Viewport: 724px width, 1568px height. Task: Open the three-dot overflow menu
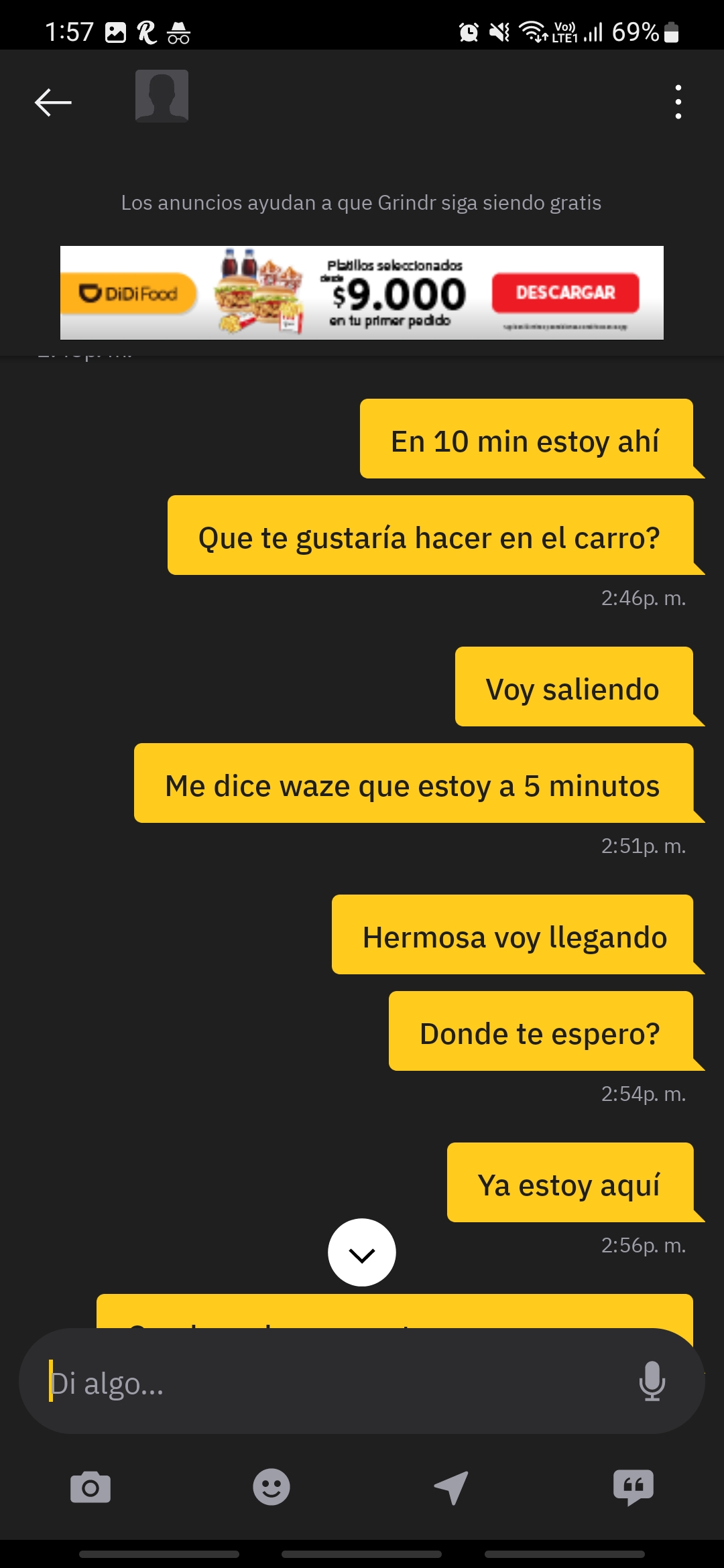pos(678,102)
